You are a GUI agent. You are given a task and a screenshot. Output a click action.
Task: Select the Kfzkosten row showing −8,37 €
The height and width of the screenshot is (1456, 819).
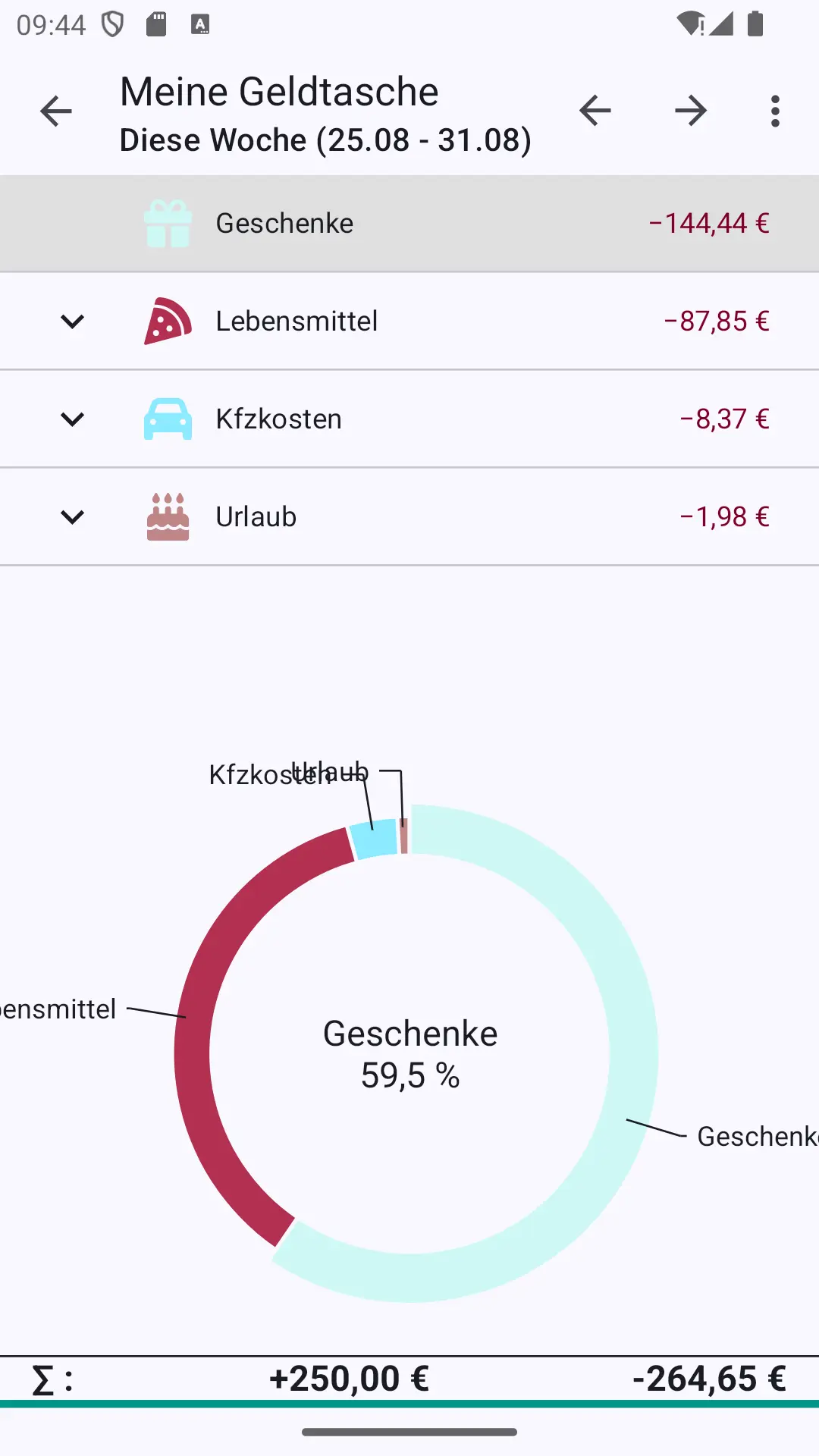[409, 419]
